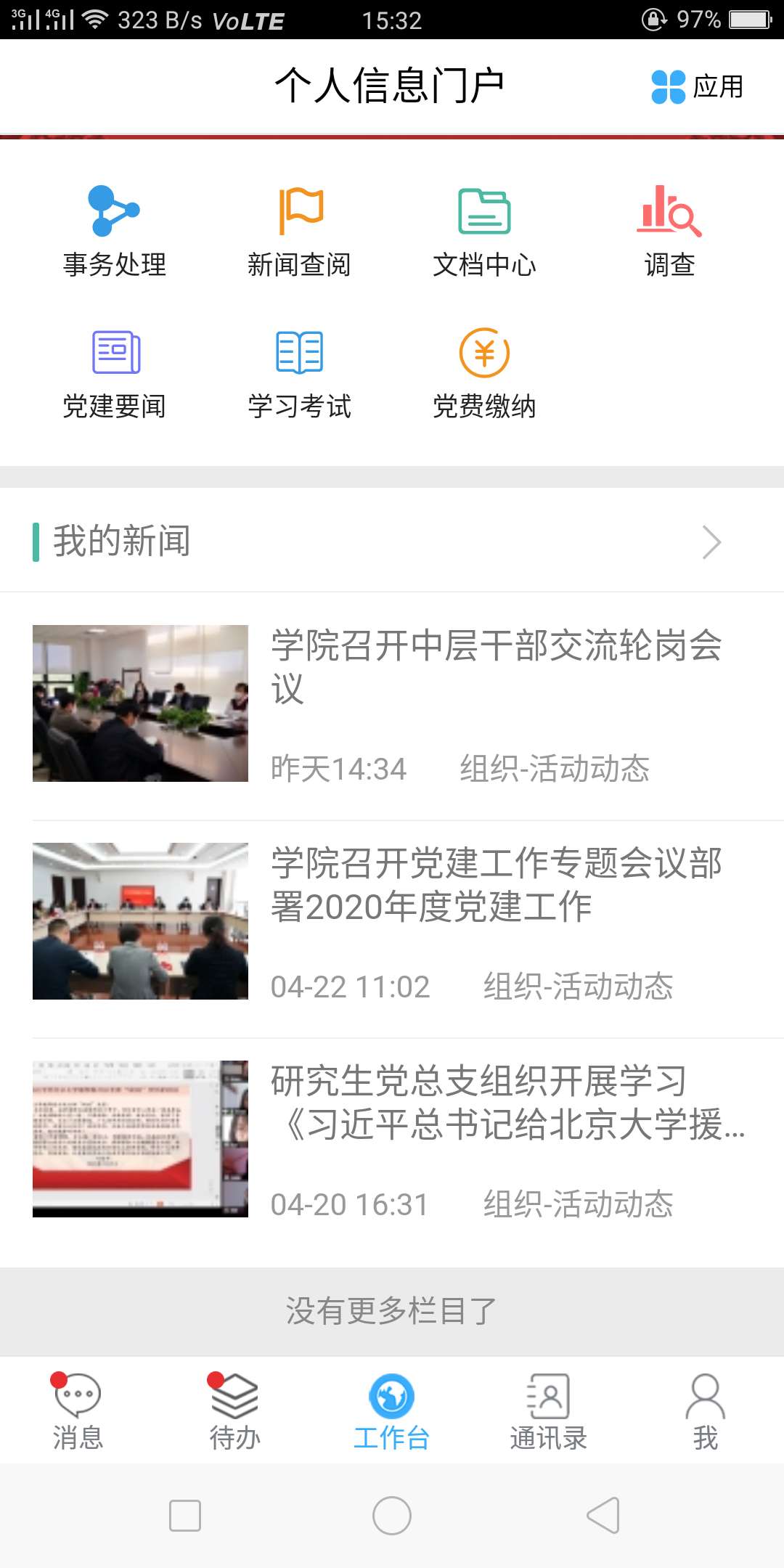Expand 我的新闻 section via chevron
Screen dimensions: 784x1568
point(711,542)
